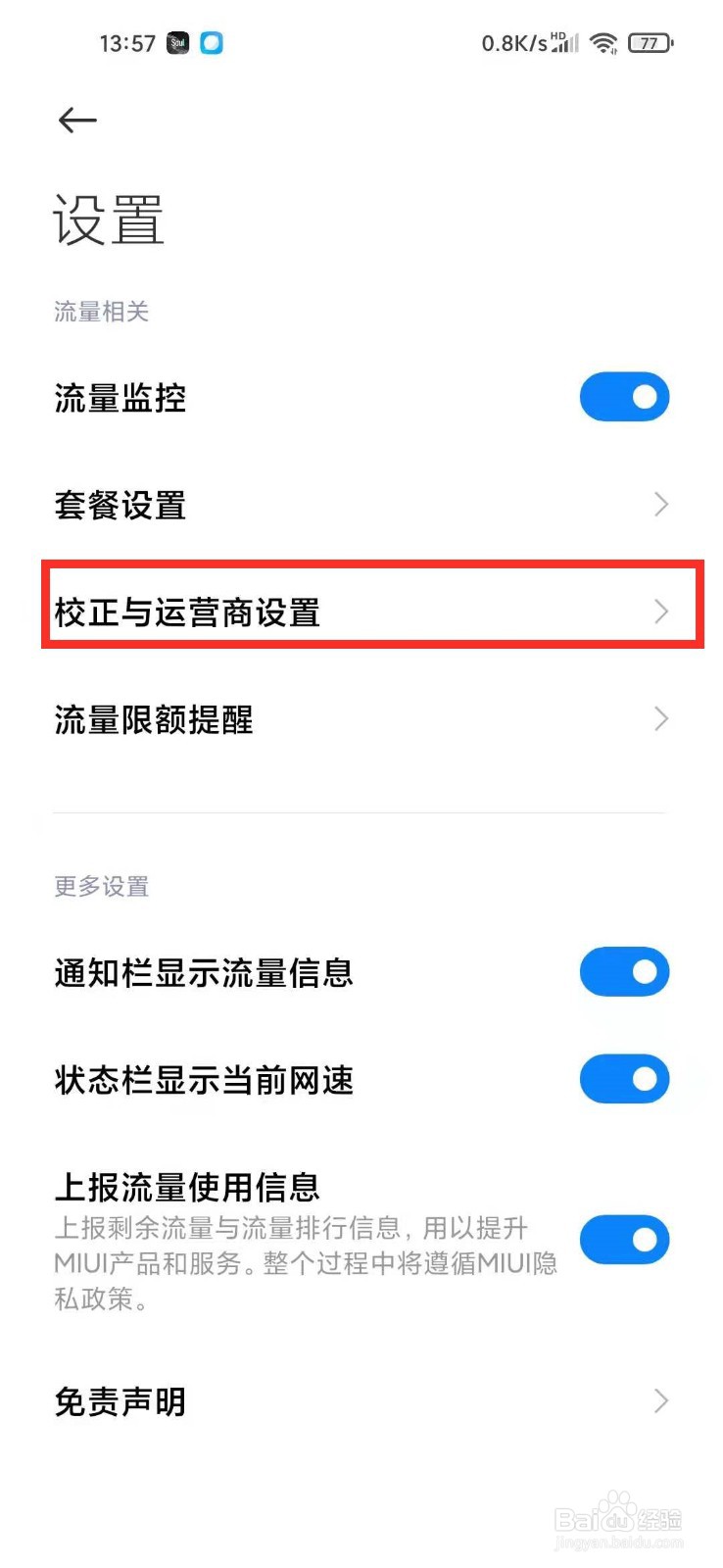The image size is (723, 1568).
Task: Tap the back arrow to exit Settings
Action: click(x=76, y=120)
